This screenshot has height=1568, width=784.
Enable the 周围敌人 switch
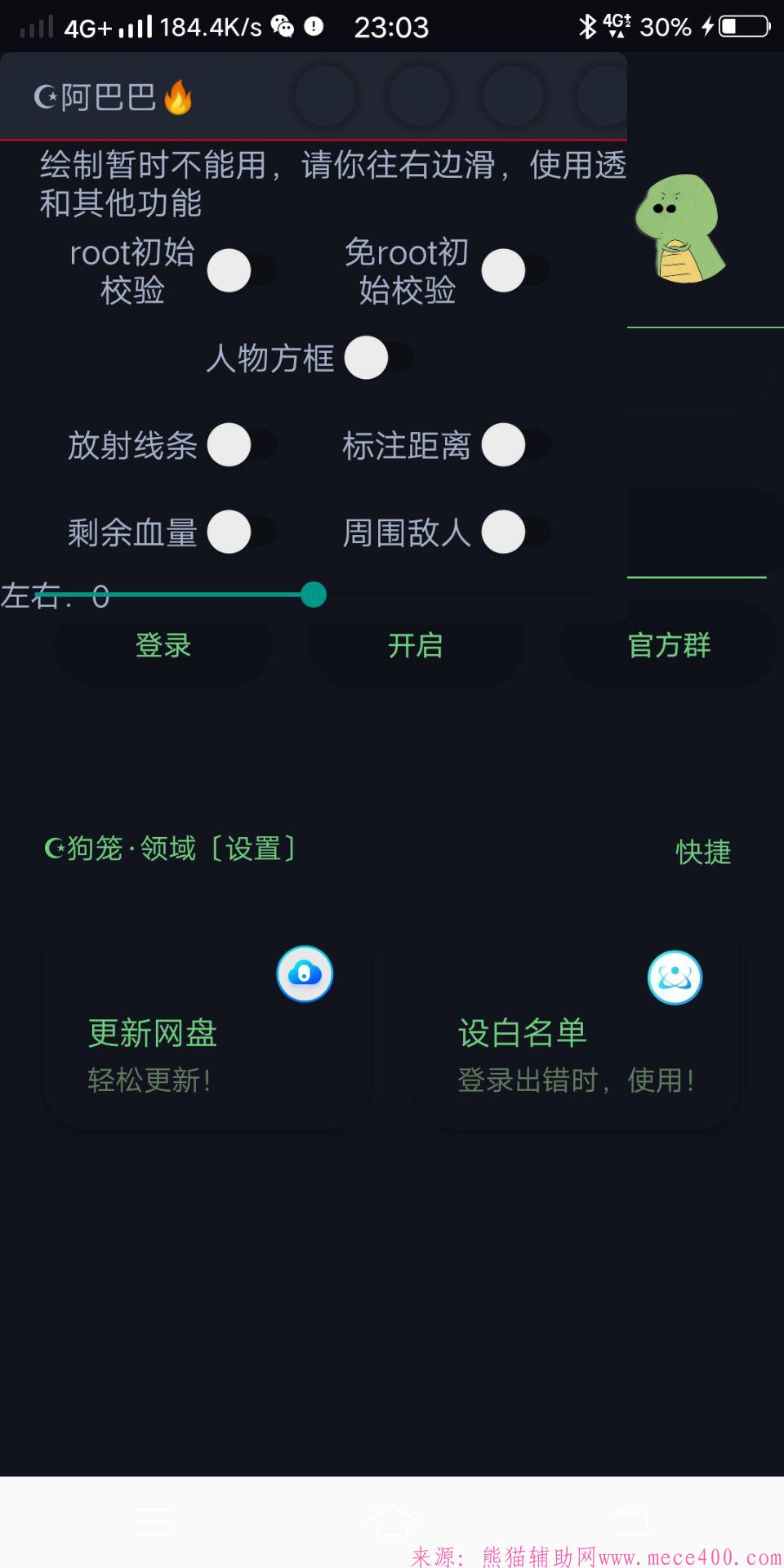[x=503, y=532]
